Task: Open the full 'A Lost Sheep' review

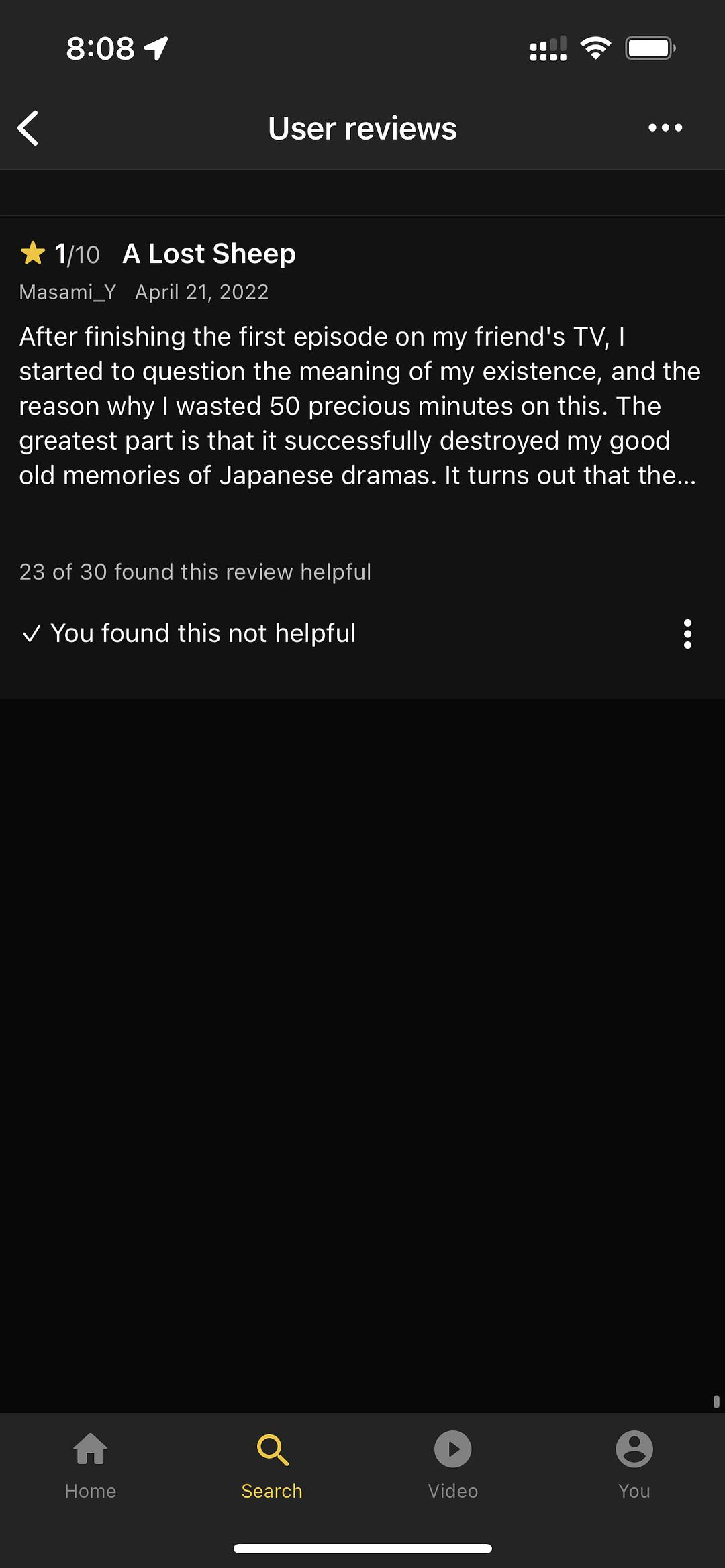Action: point(360,406)
